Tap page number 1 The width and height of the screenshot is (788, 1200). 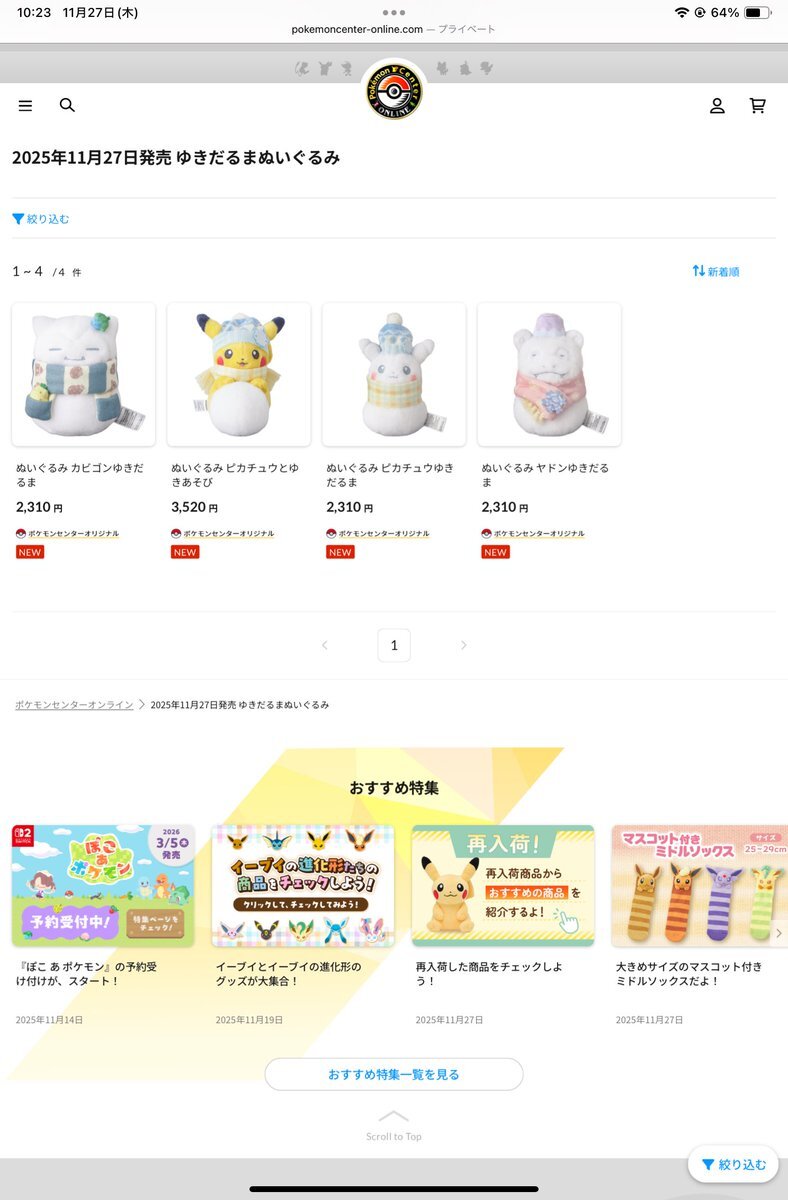point(394,645)
